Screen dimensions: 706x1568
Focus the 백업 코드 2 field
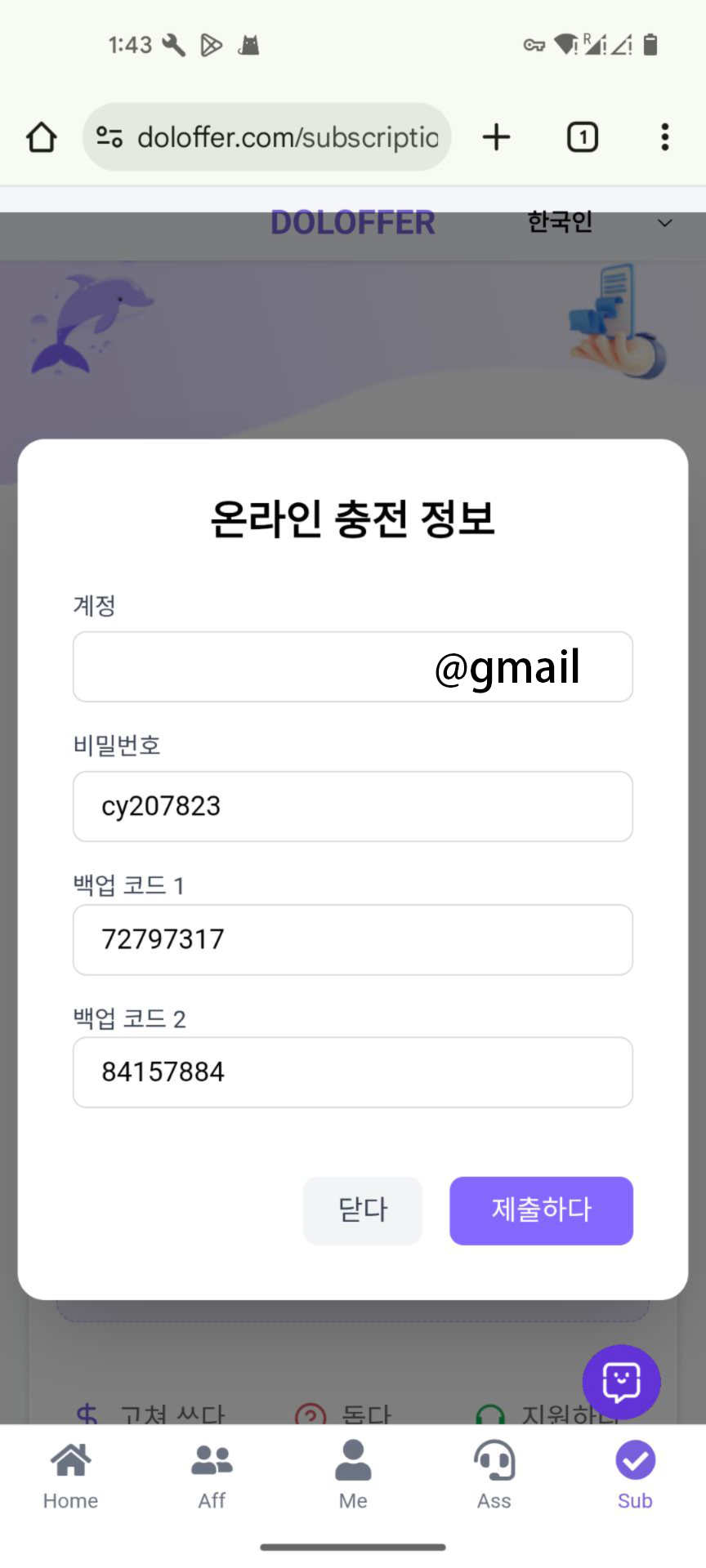353,1072
